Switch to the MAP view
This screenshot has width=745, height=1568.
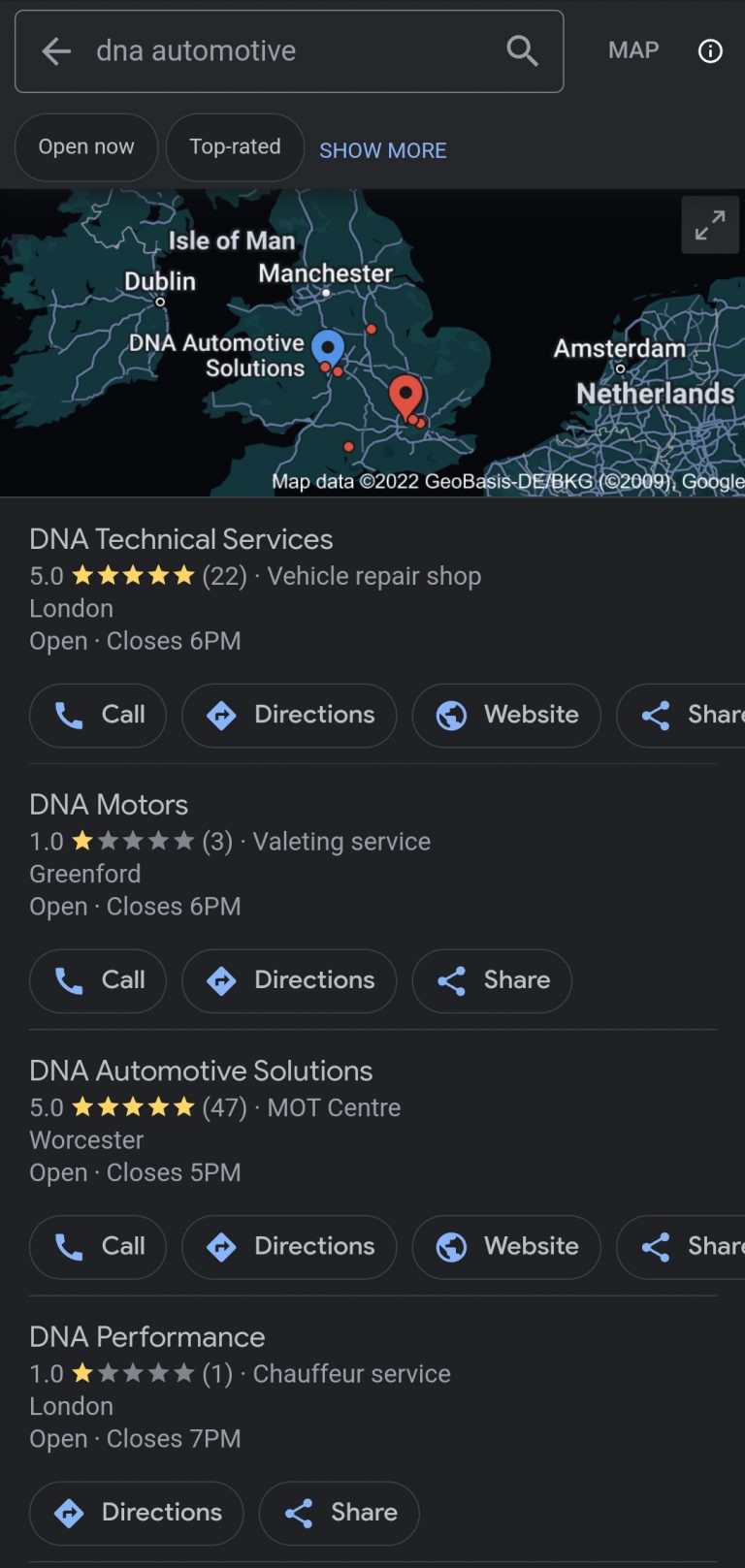[632, 50]
